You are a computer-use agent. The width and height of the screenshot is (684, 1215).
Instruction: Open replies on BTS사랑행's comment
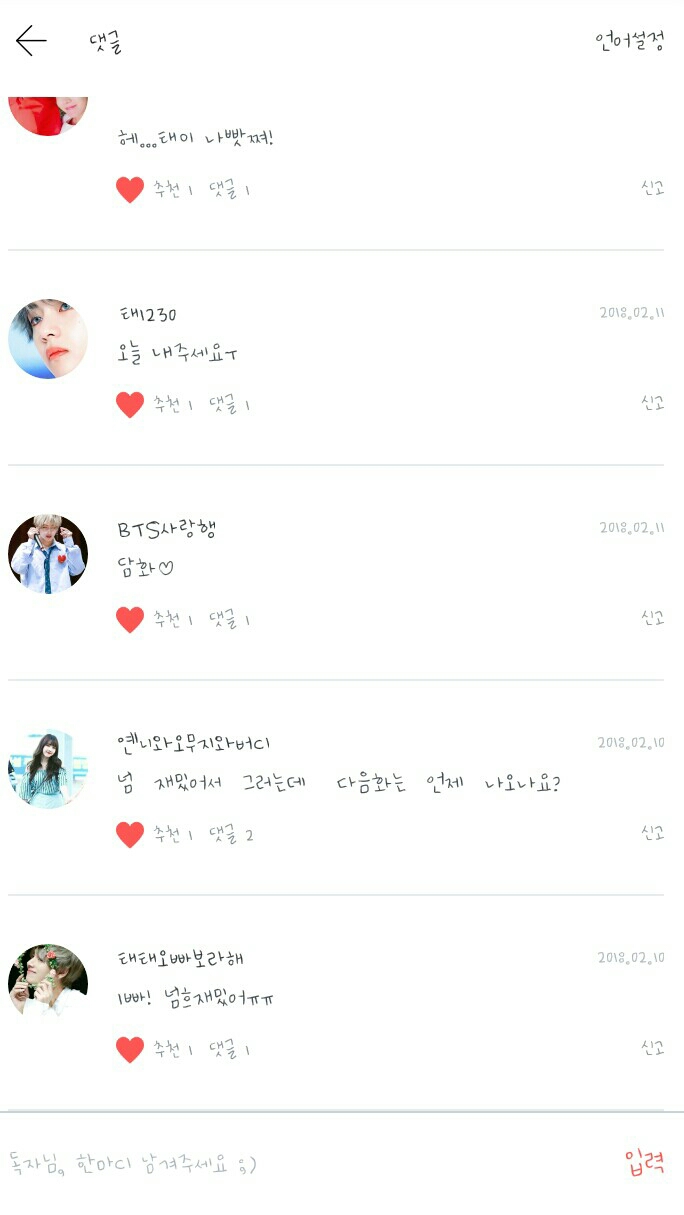pos(229,620)
